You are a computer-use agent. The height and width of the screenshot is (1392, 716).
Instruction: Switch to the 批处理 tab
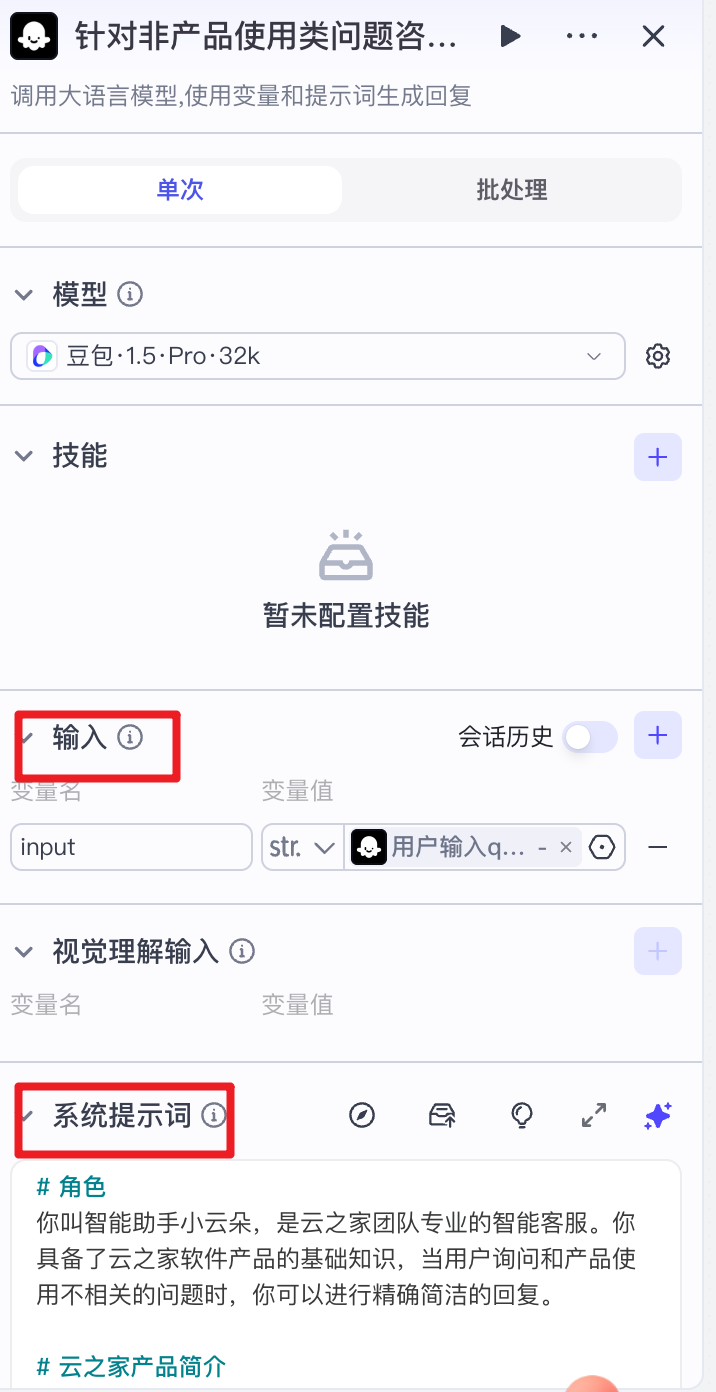[x=511, y=190]
